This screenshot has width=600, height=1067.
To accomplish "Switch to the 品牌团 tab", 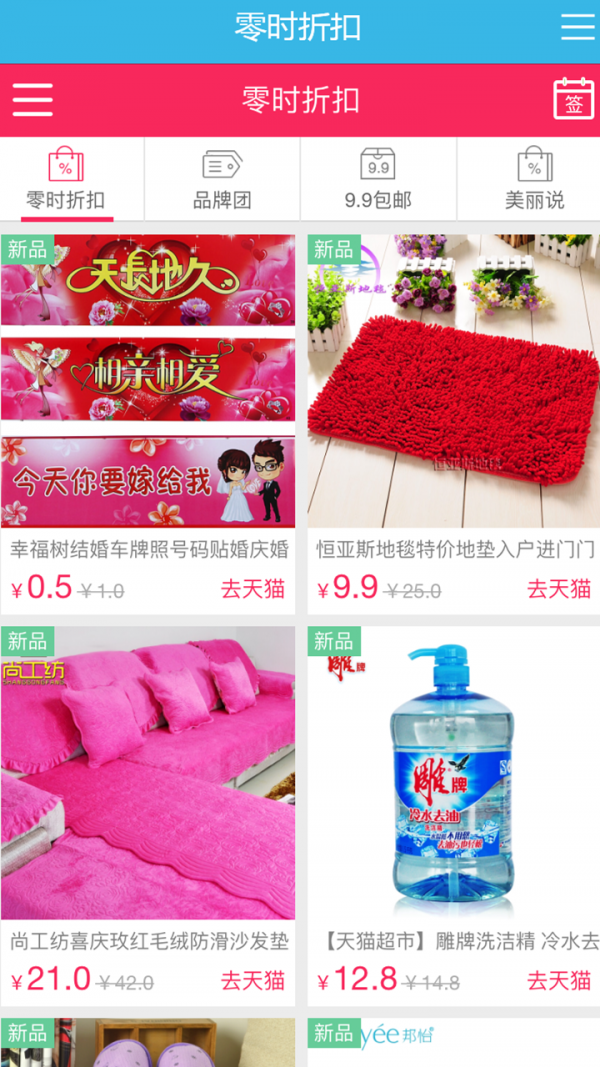I will [x=222, y=179].
